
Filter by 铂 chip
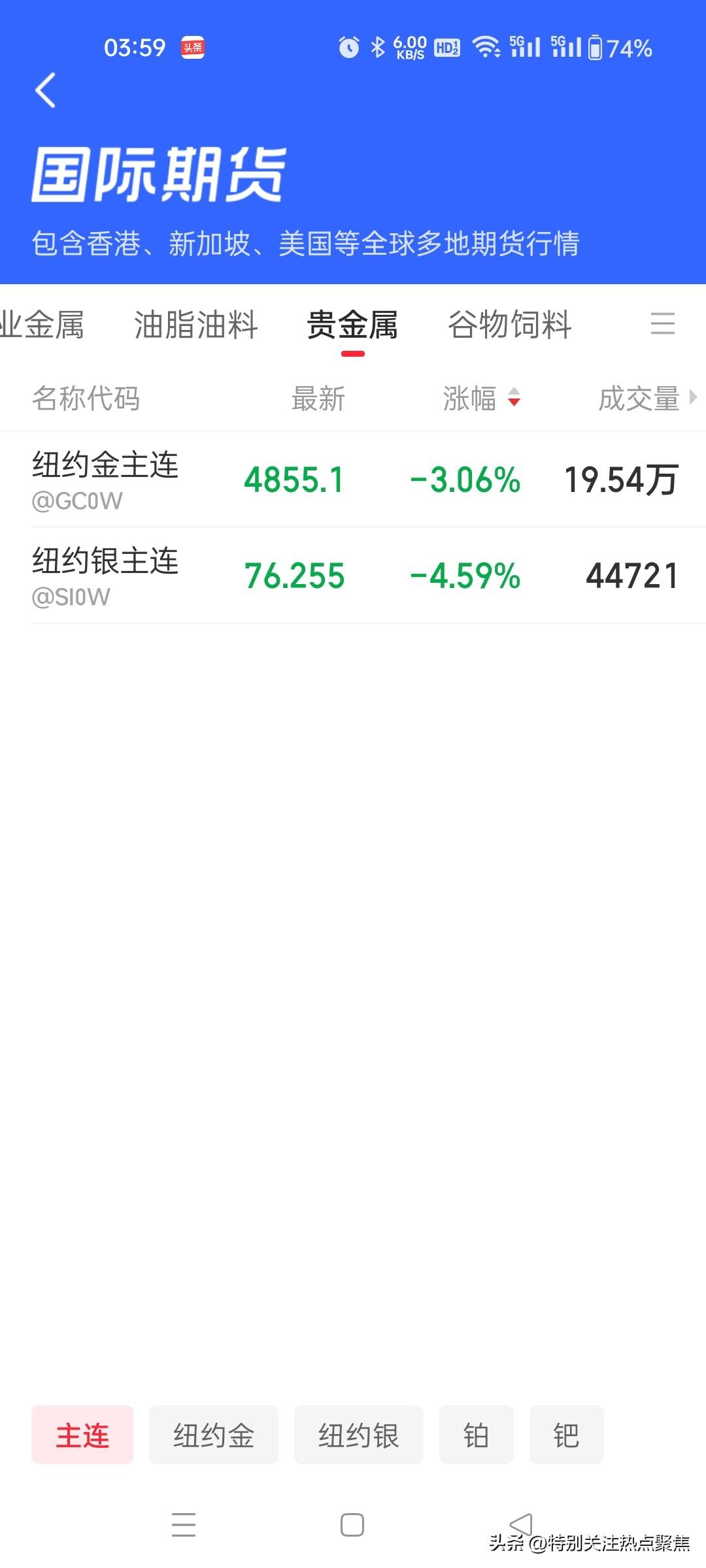point(476,1435)
